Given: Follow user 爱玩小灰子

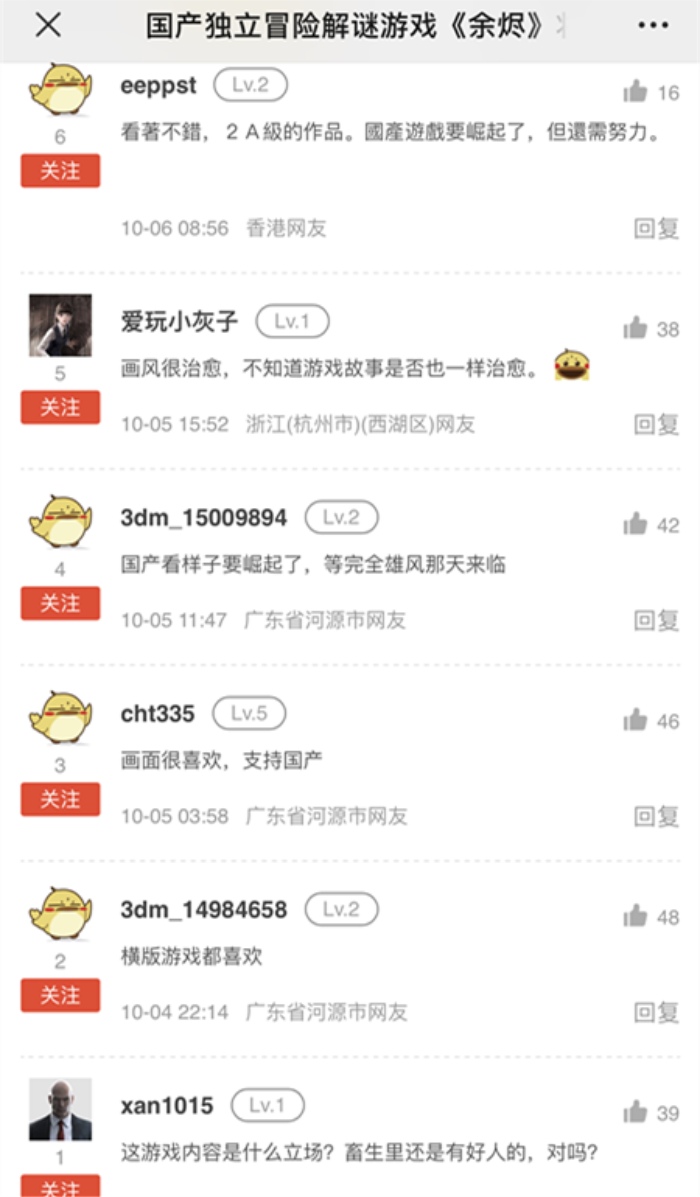Looking at the screenshot, I should click(60, 407).
